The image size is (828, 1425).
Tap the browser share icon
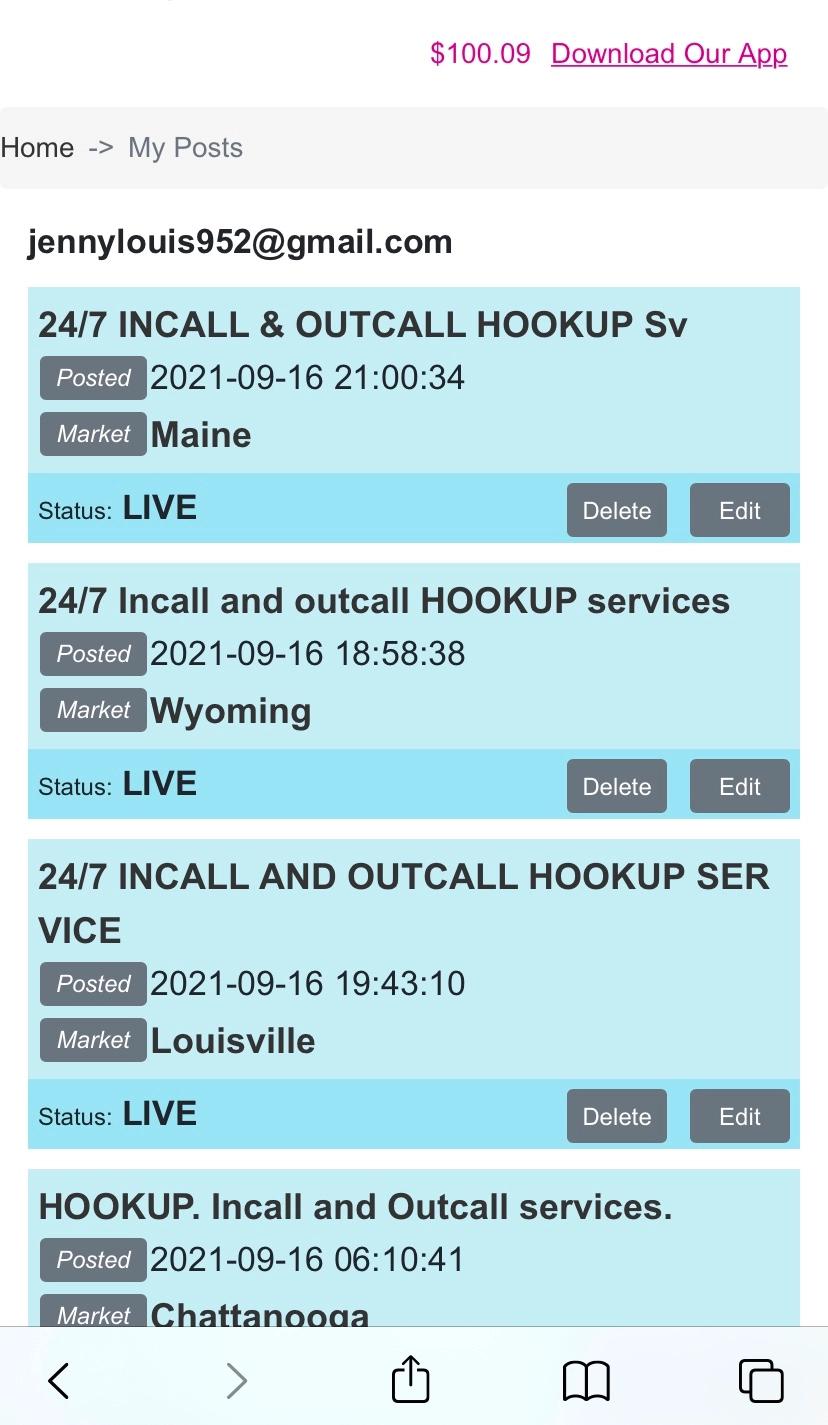coord(410,1380)
